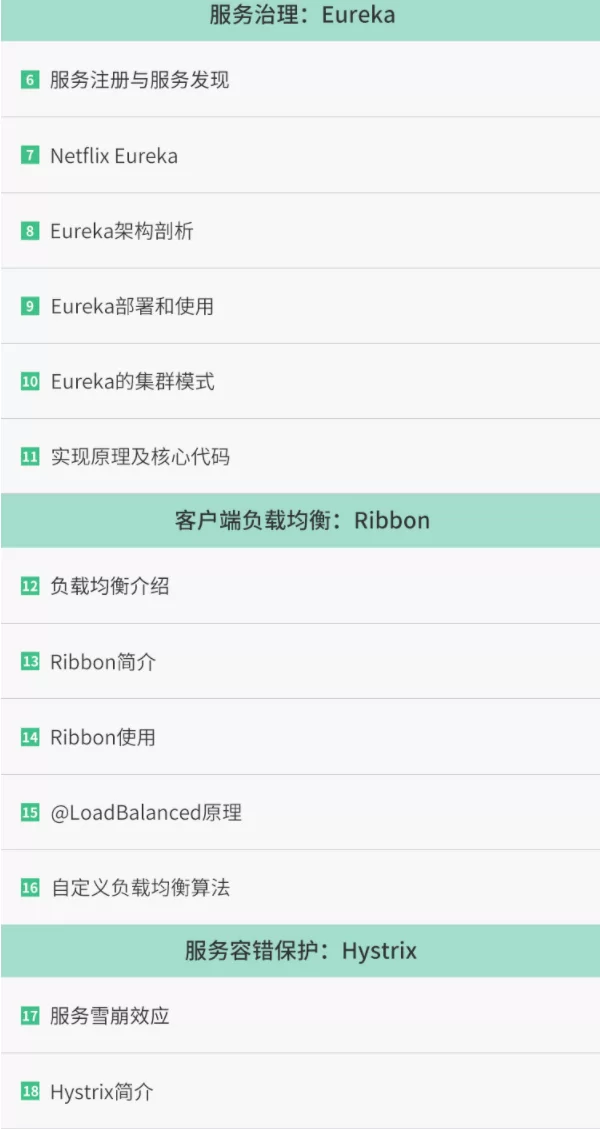Tap the Eureka部署和使用 row
This screenshot has height=1129, width=600.
tap(132, 306)
